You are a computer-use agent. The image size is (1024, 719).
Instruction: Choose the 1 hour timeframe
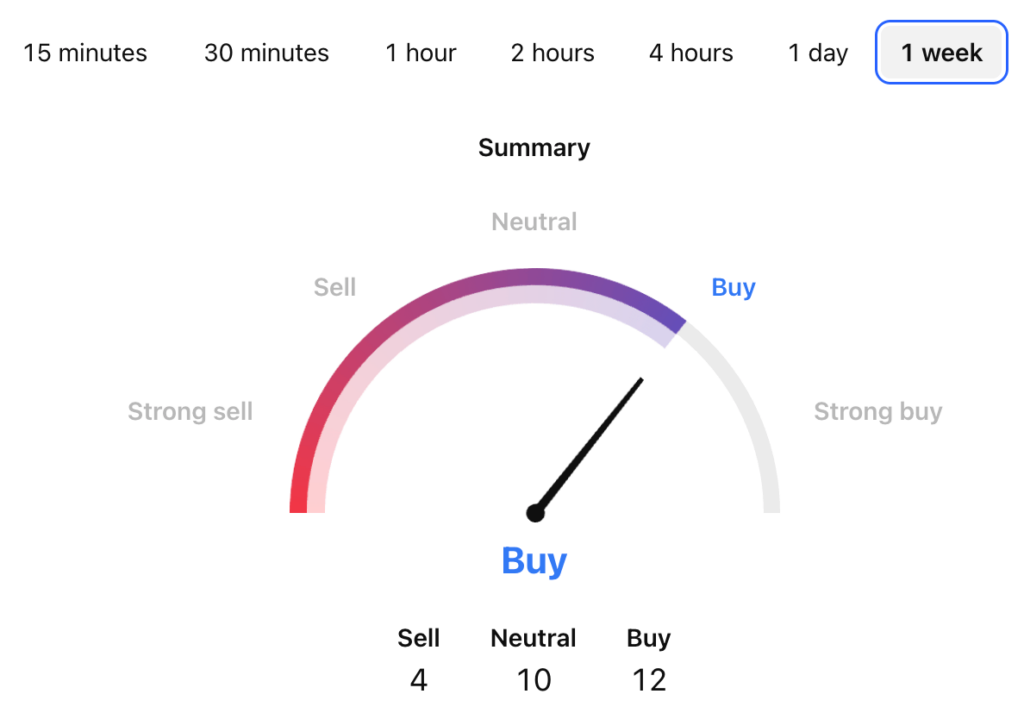click(x=421, y=53)
